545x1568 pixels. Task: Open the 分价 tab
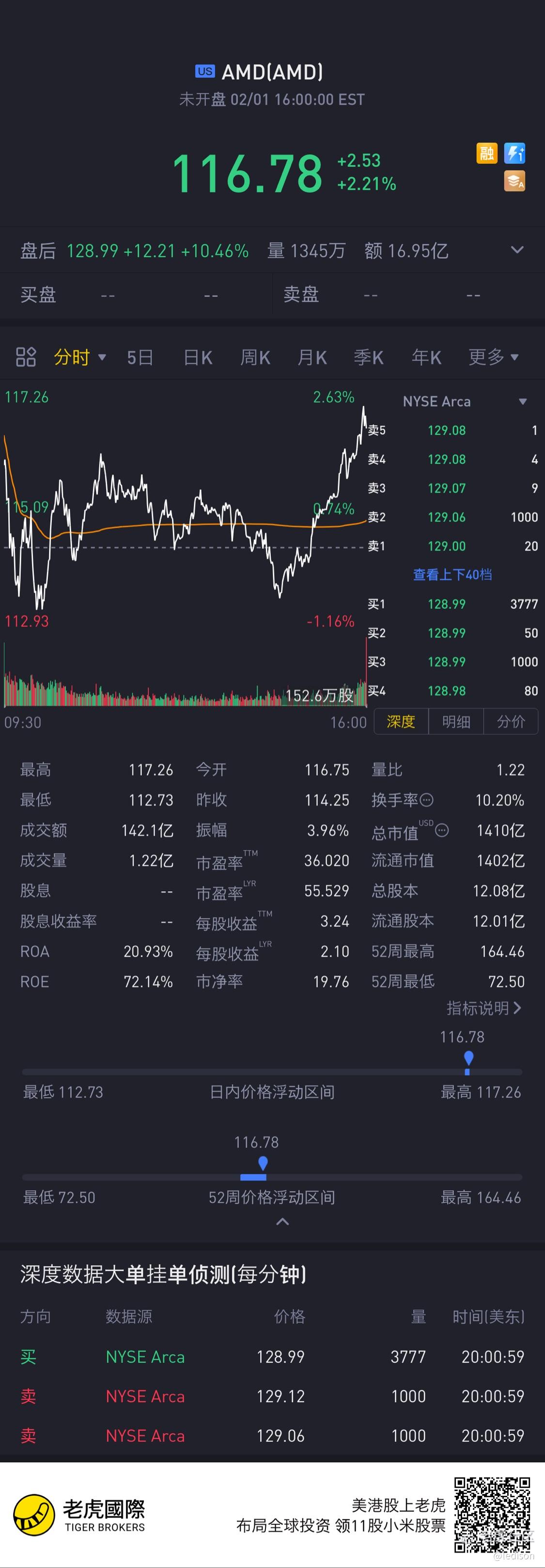[x=511, y=722]
